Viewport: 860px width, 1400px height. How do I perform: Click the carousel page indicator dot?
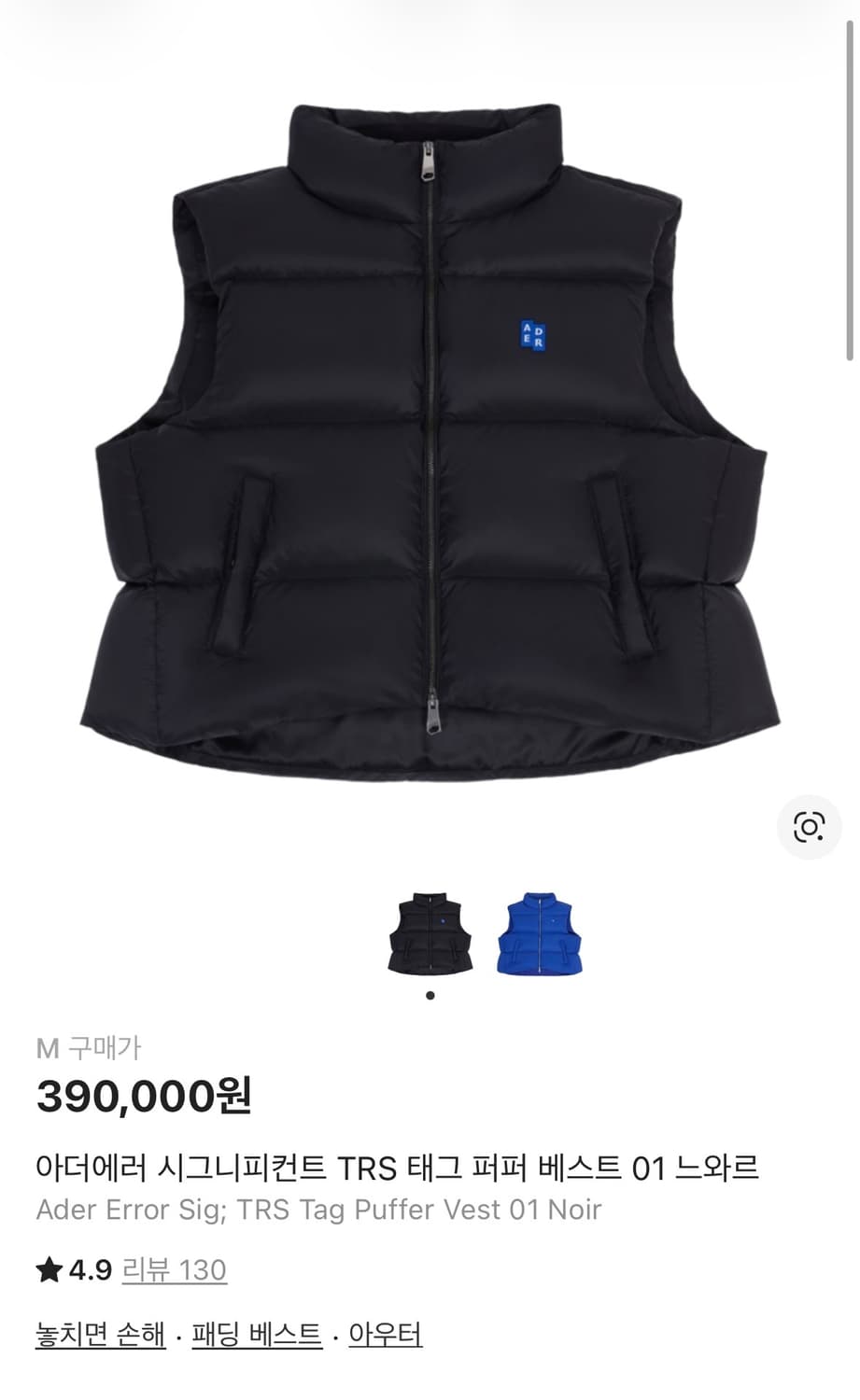tap(430, 995)
